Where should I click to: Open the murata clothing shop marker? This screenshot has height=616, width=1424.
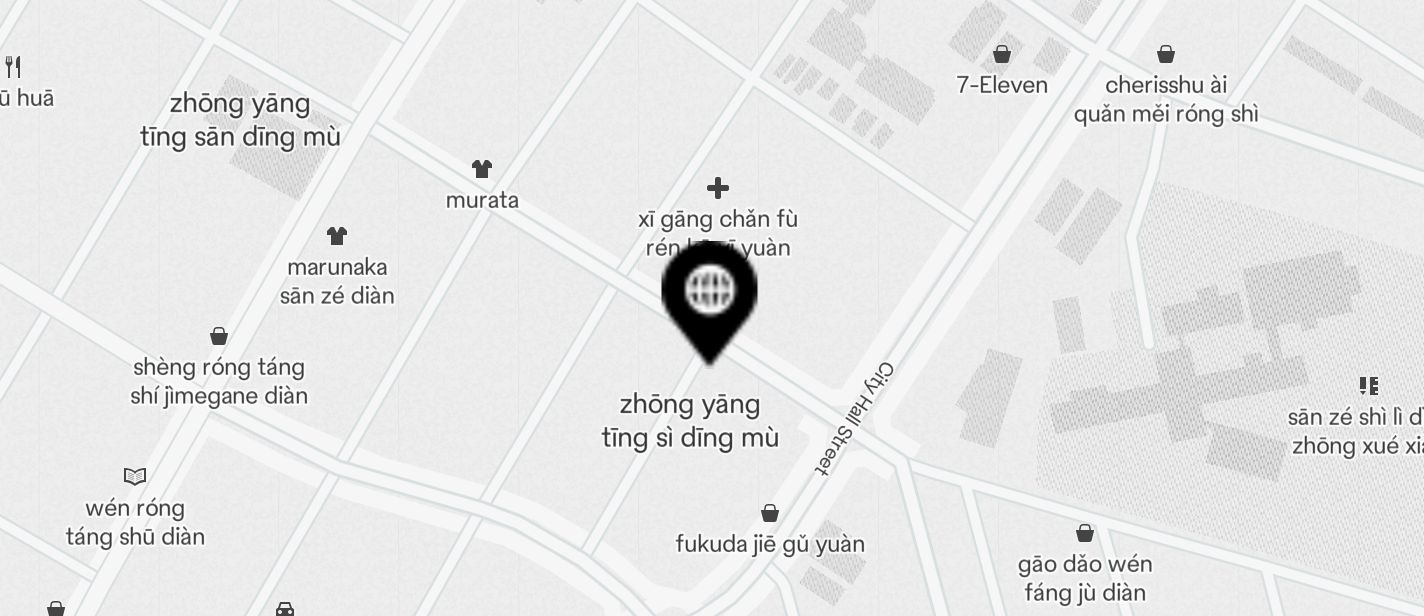pos(482,169)
